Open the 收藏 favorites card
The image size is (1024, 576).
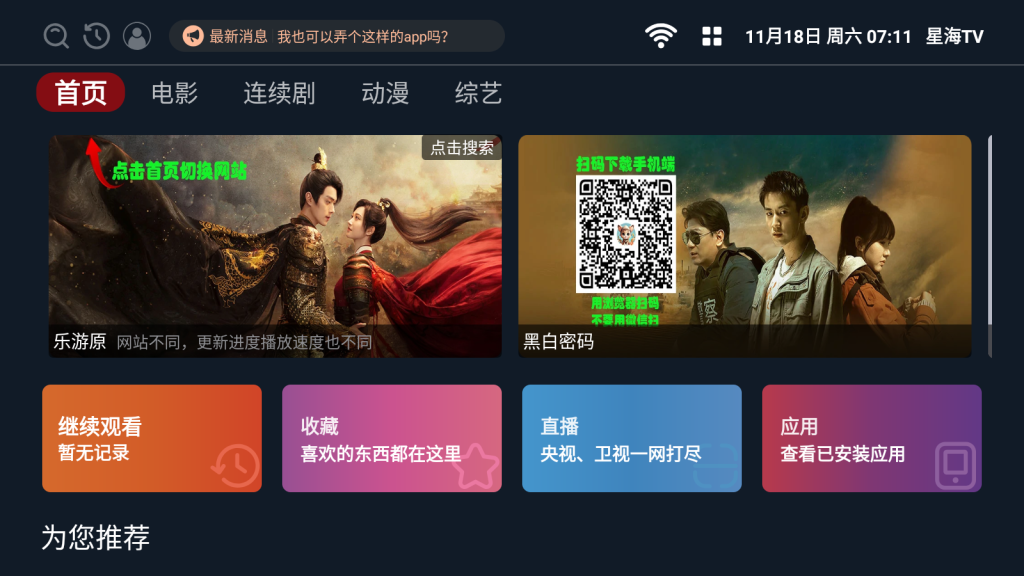coord(392,438)
